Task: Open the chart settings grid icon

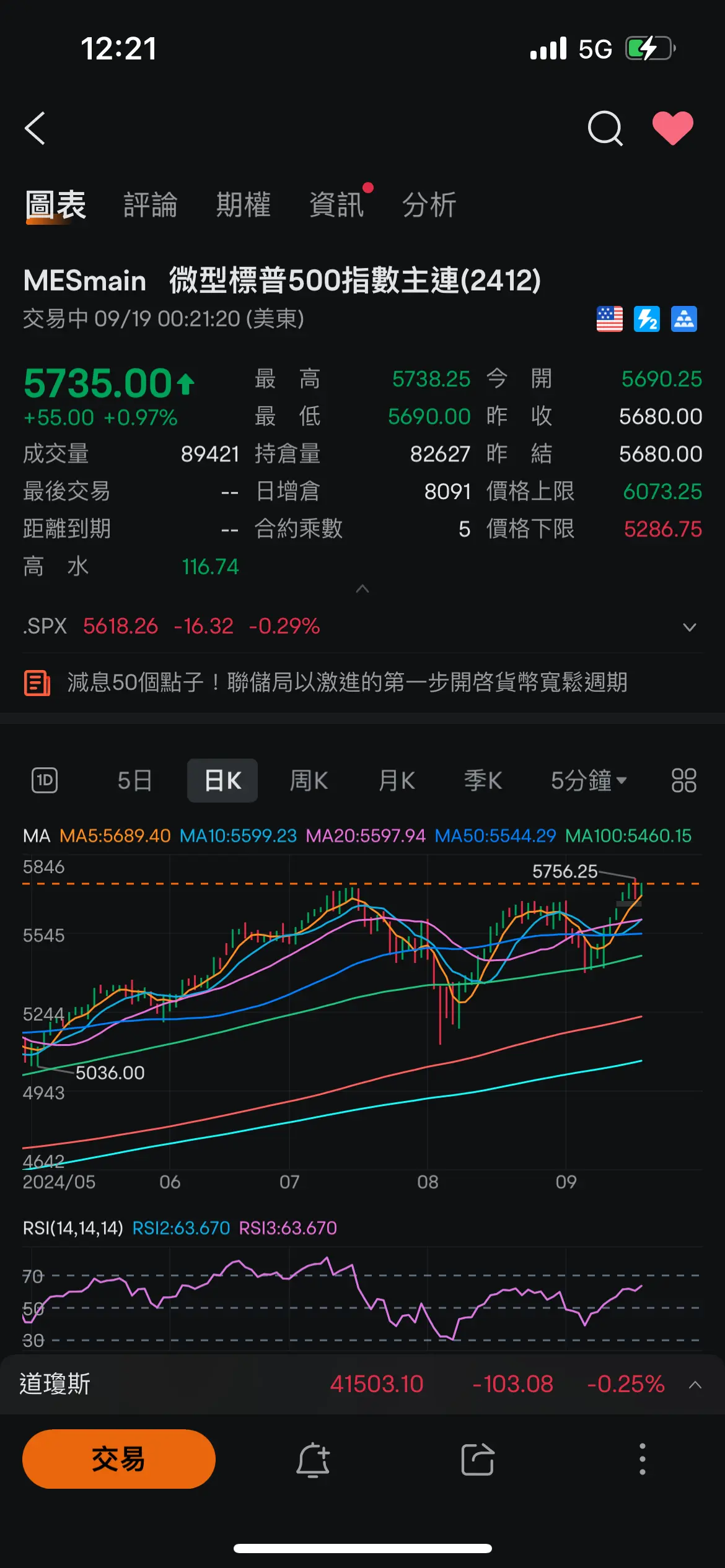Action: click(x=684, y=780)
